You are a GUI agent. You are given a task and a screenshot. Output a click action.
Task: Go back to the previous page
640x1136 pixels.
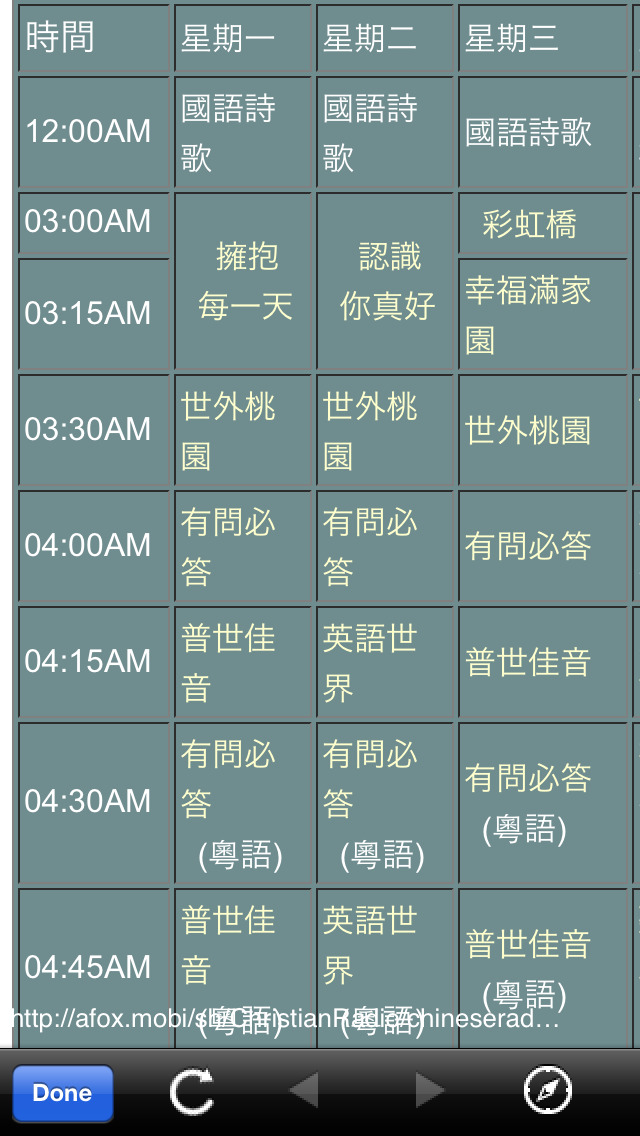[303, 1090]
